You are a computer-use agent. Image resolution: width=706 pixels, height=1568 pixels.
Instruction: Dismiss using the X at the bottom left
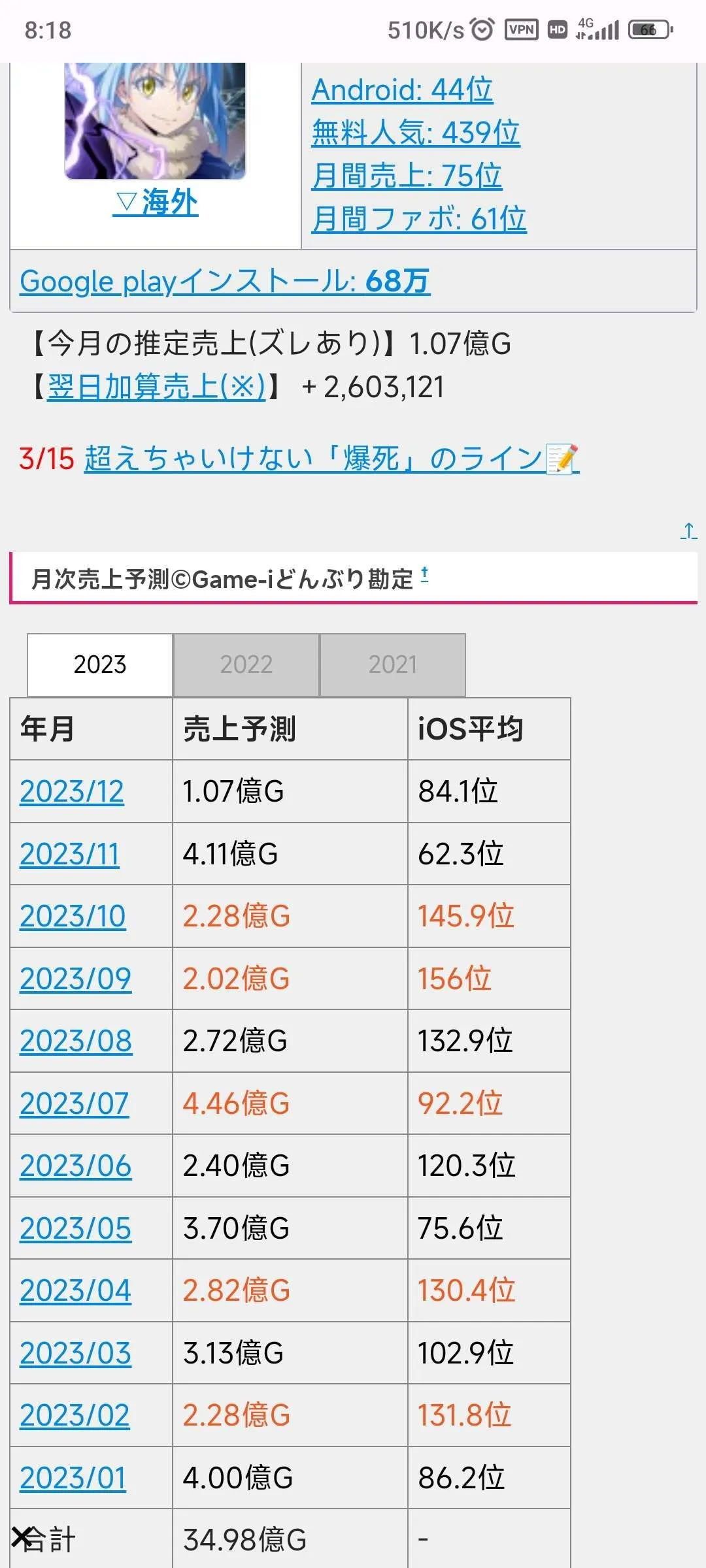coord(22,1537)
